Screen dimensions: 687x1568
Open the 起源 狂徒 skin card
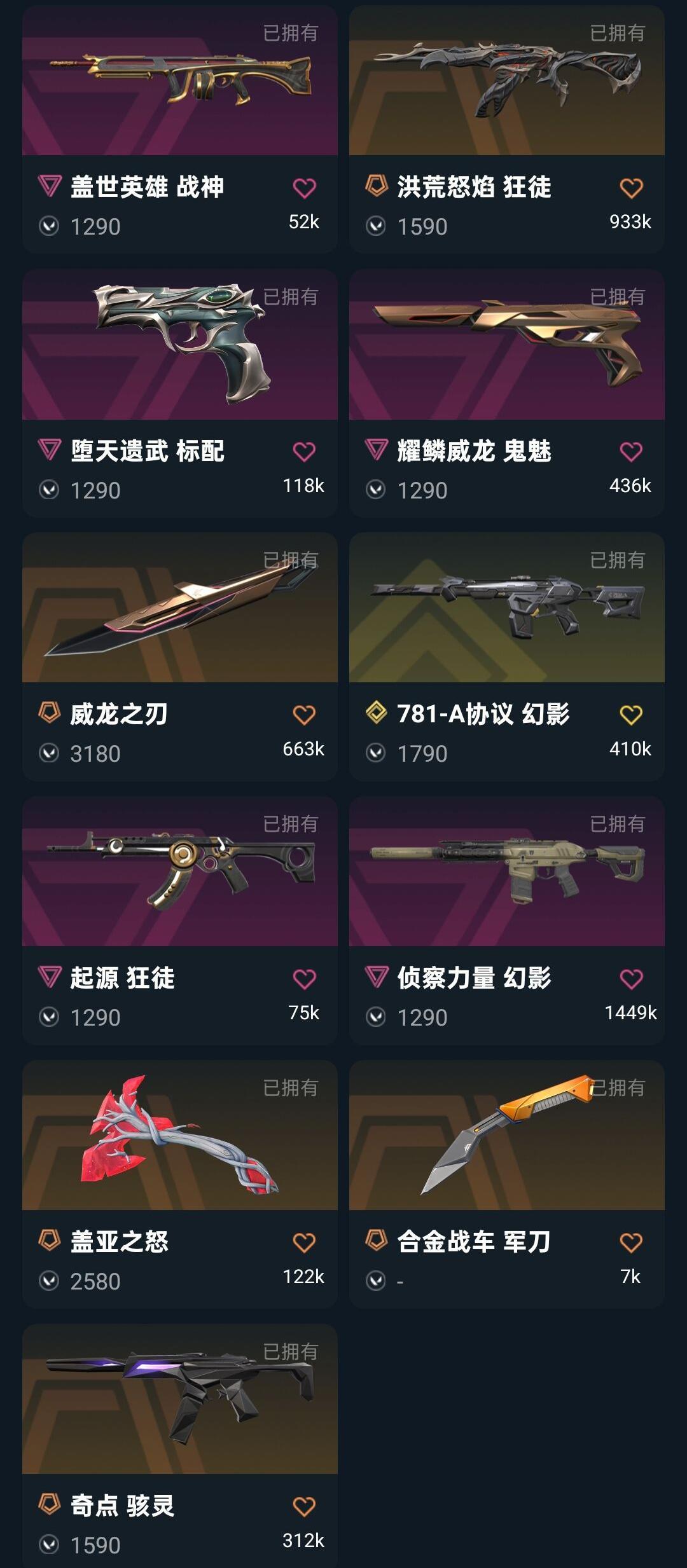coord(180,921)
